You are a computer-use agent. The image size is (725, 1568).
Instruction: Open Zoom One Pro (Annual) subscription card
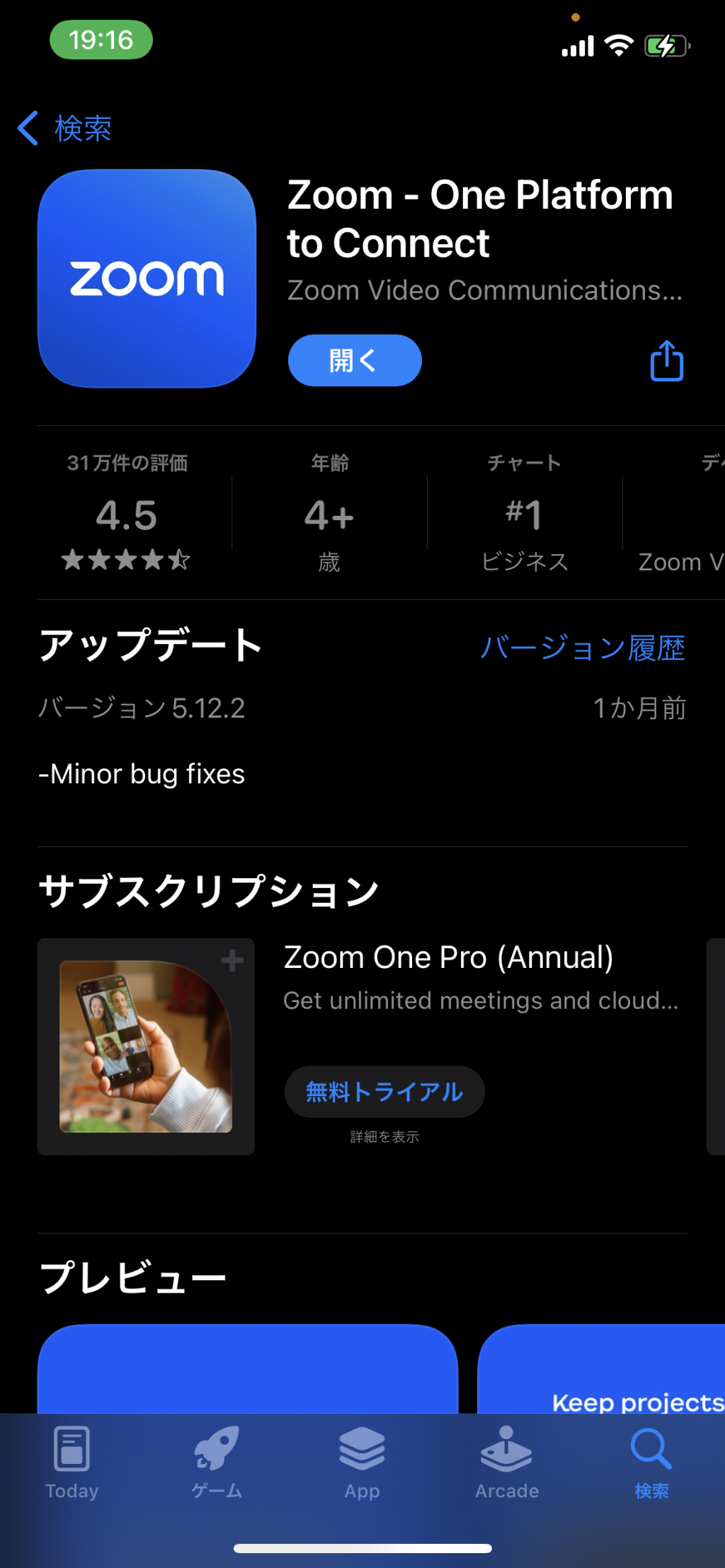362,1047
